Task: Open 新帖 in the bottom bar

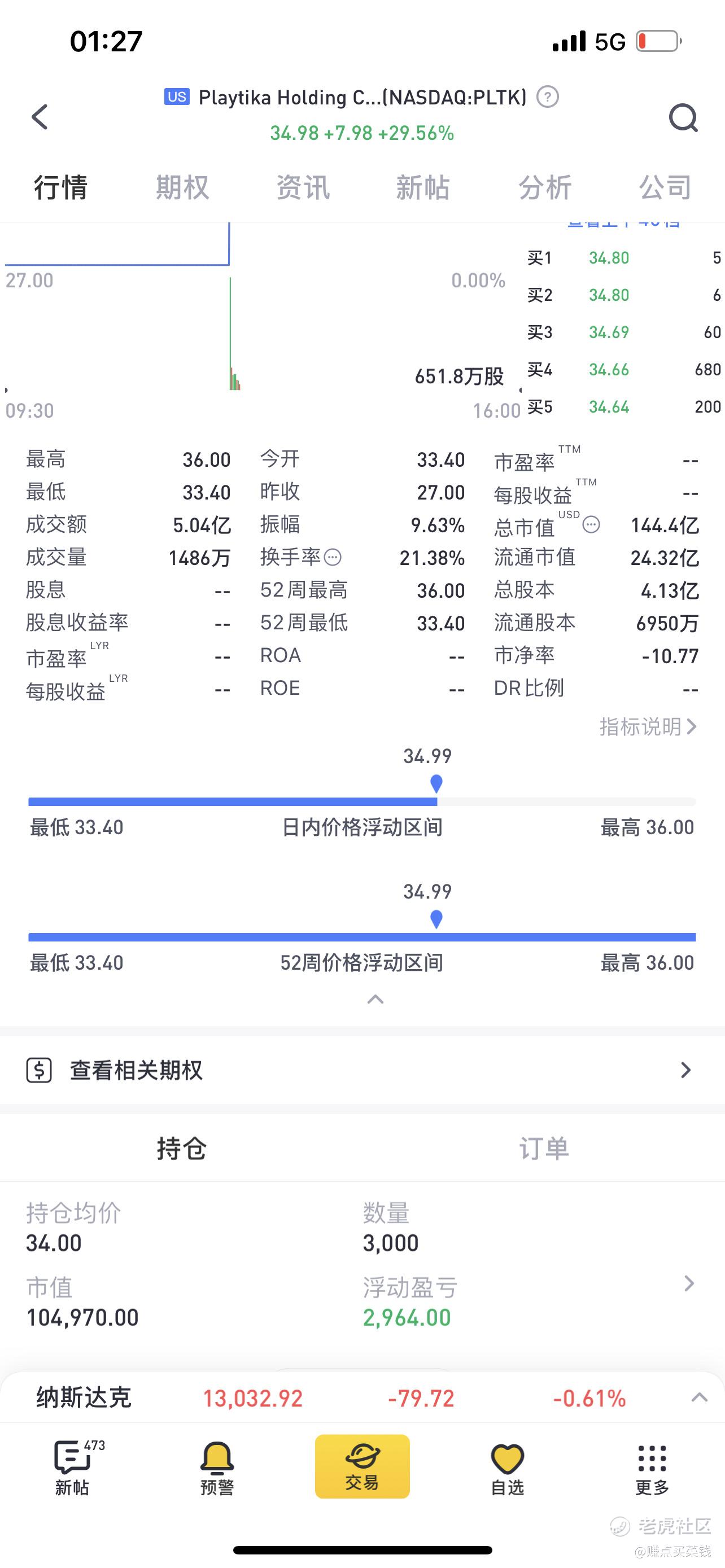Action: click(72, 1468)
